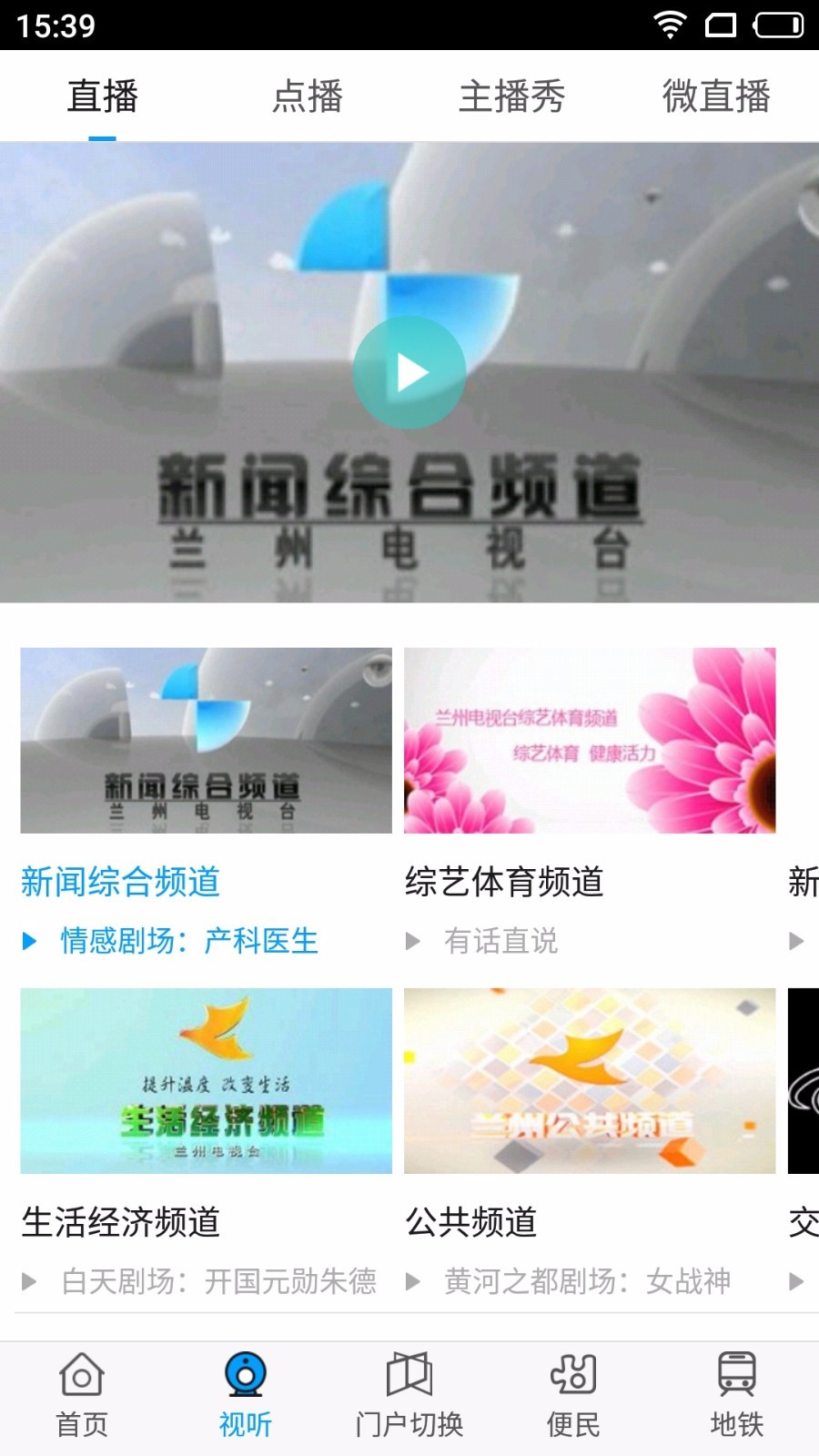This screenshot has width=819, height=1456.
Task: Select the 视听 webcam icon in bottom bar
Action: [244, 1394]
